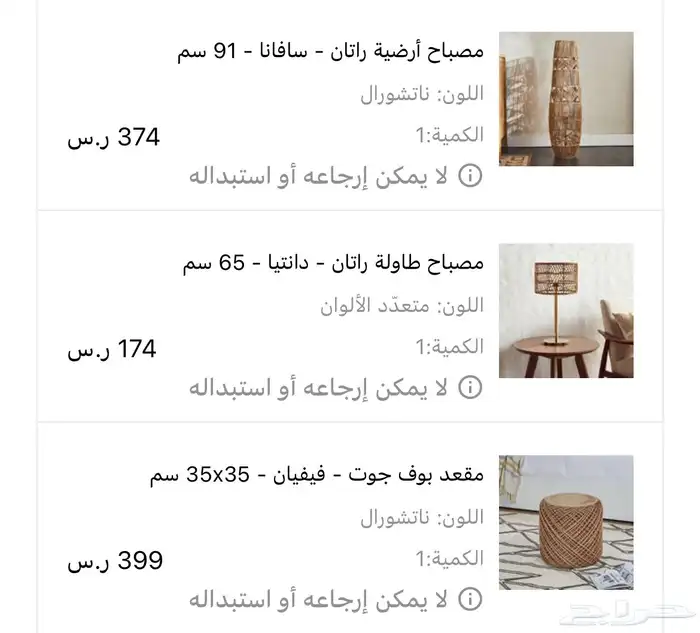Screen dimensions: 700x633
Task: Open the Dantia rattan table lamp image
Action: [566, 310]
